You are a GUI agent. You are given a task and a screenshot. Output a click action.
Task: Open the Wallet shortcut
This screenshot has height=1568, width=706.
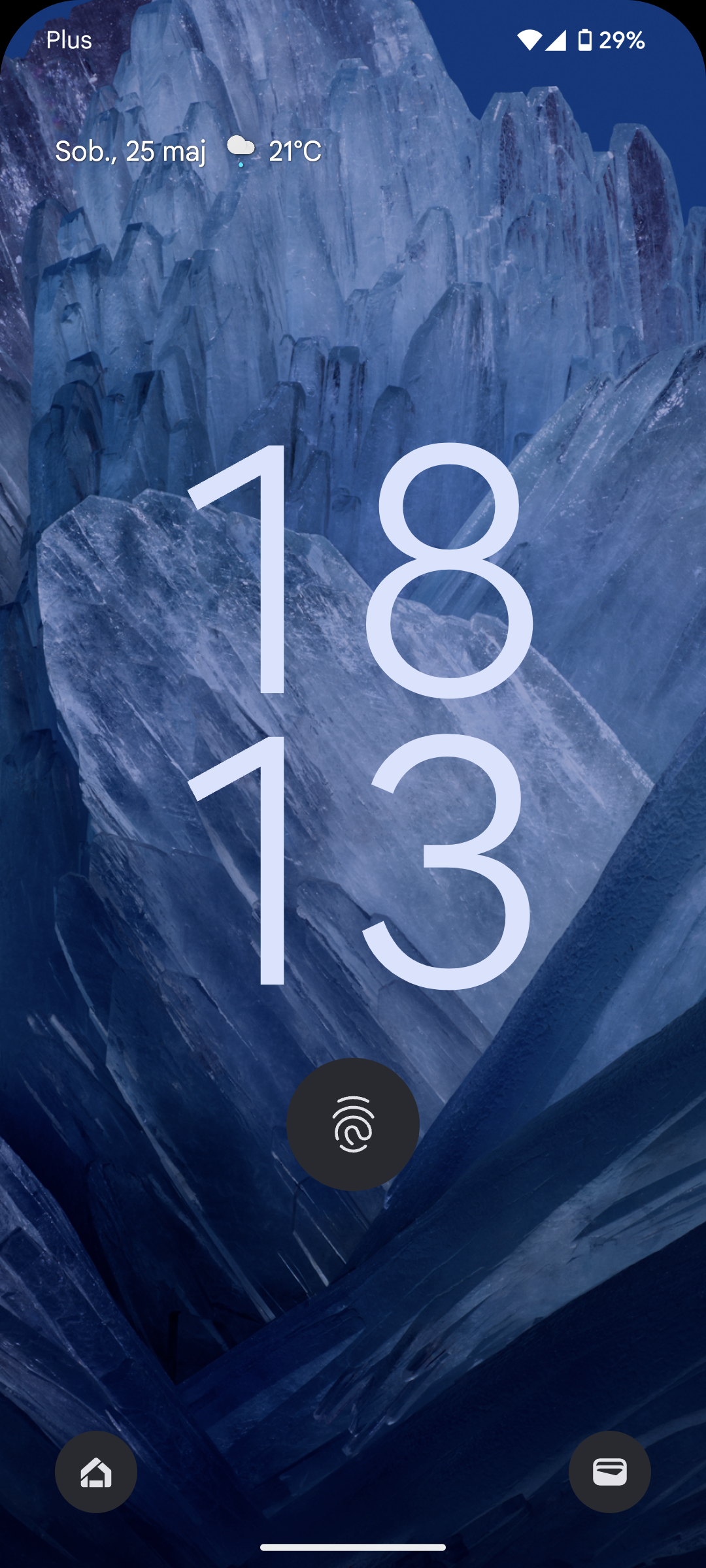[x=610, y=1471]
